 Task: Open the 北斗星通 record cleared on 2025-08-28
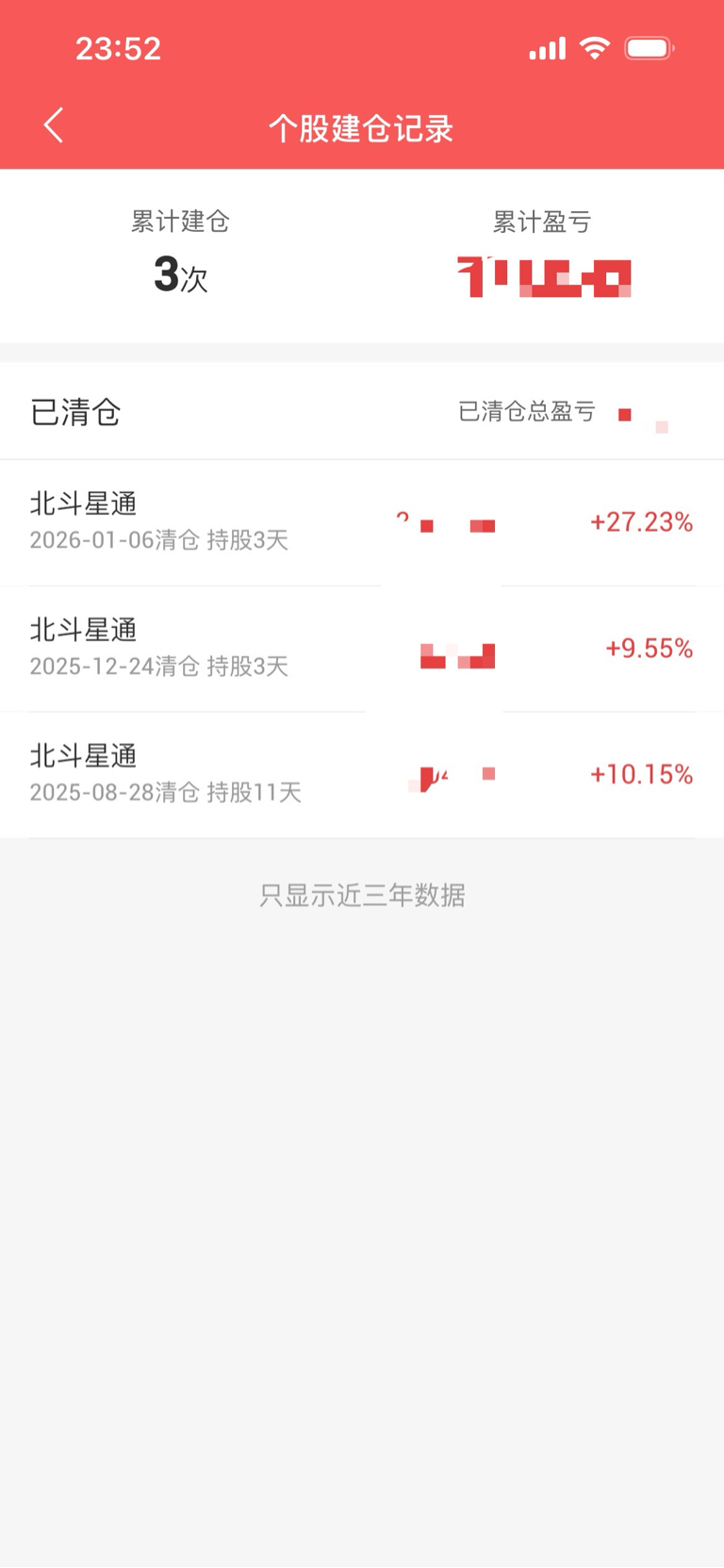pos(362,775)
